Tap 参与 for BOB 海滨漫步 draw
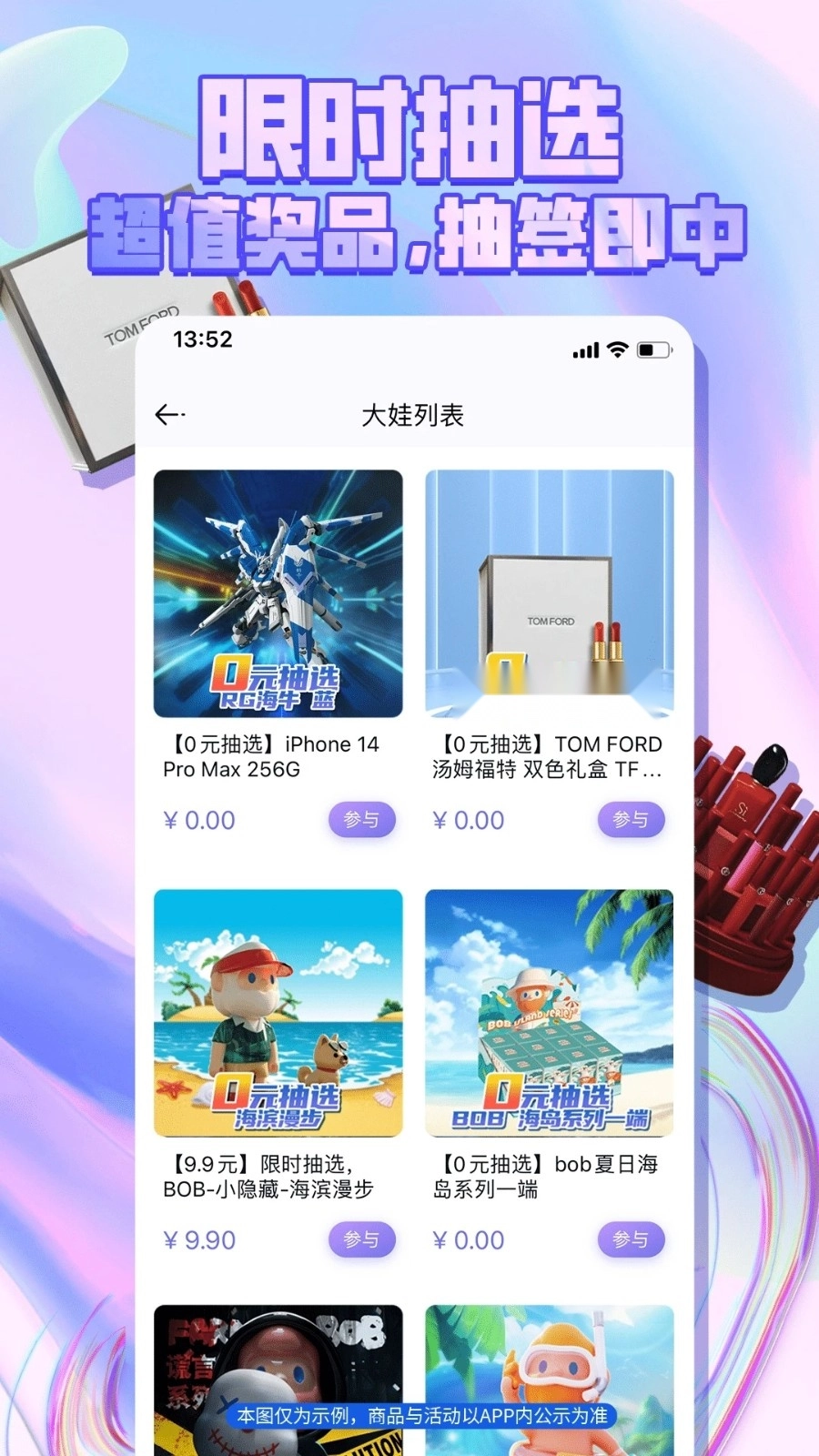819x1456 pixels. tap(361, 1239)
